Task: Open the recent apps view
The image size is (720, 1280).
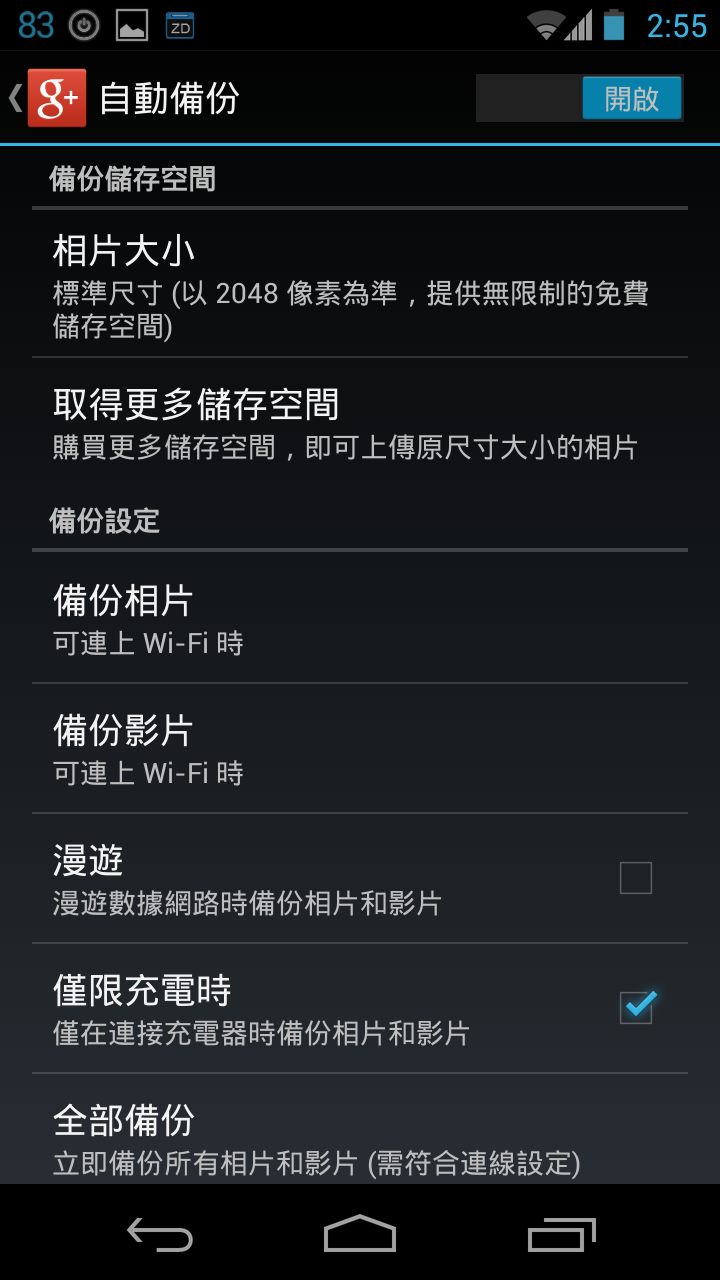Action: click(x=561, y=1233)
